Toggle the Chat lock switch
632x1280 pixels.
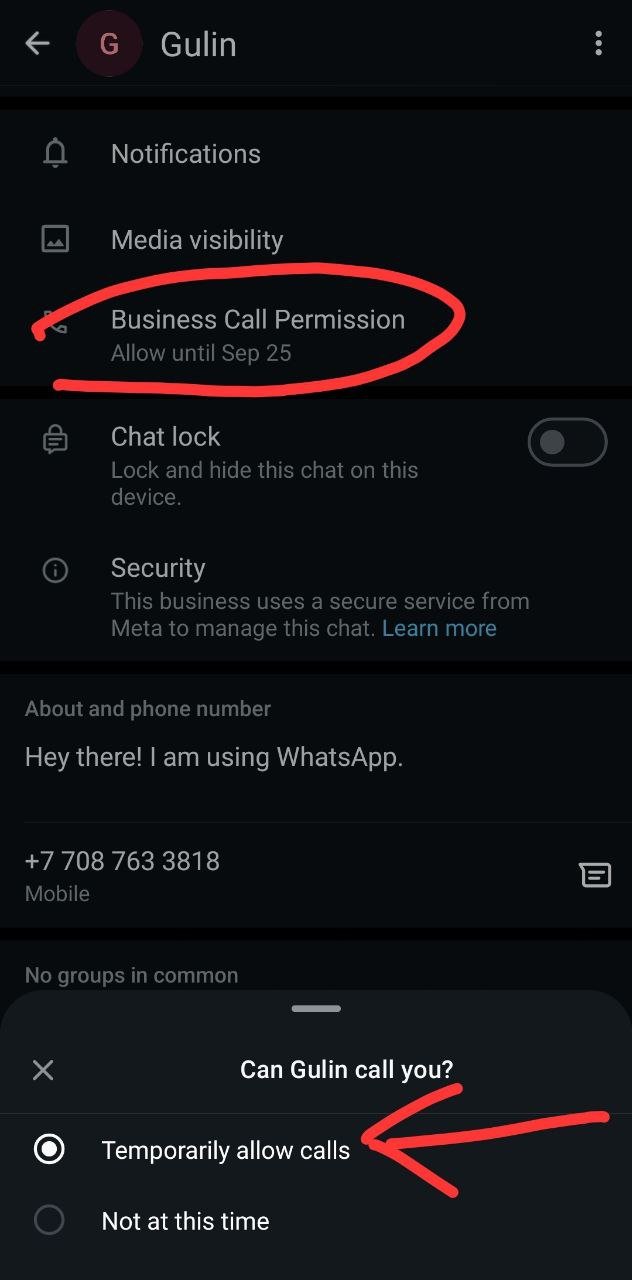567,443
